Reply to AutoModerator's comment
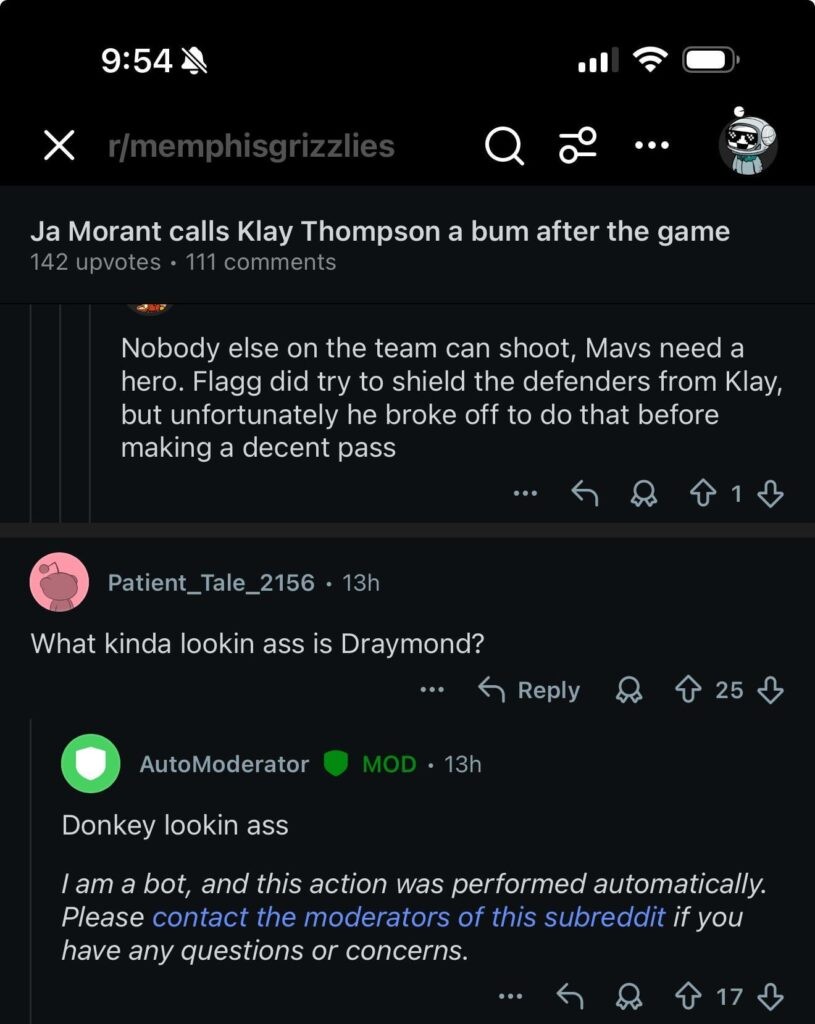815x1024 pixels. coord(570,996)
